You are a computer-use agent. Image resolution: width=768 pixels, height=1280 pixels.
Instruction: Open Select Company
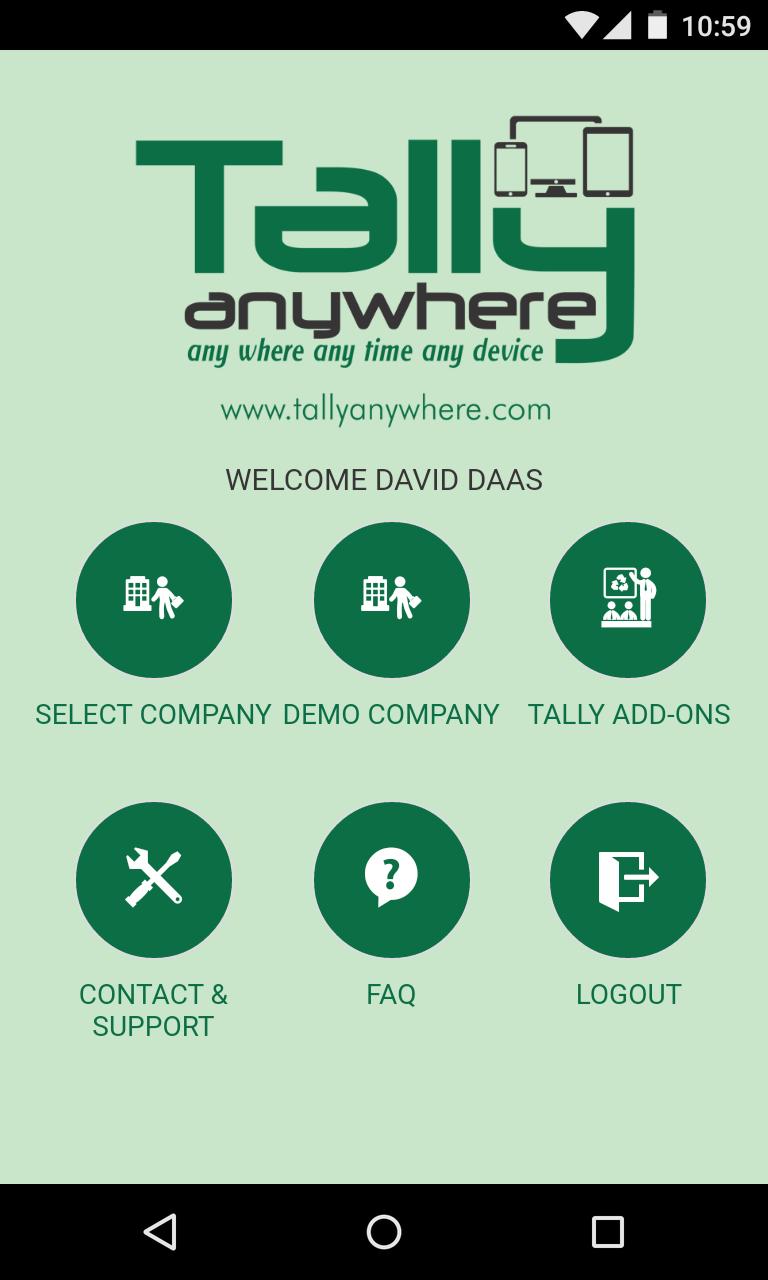pyautogui.click(x=154, y=600)
